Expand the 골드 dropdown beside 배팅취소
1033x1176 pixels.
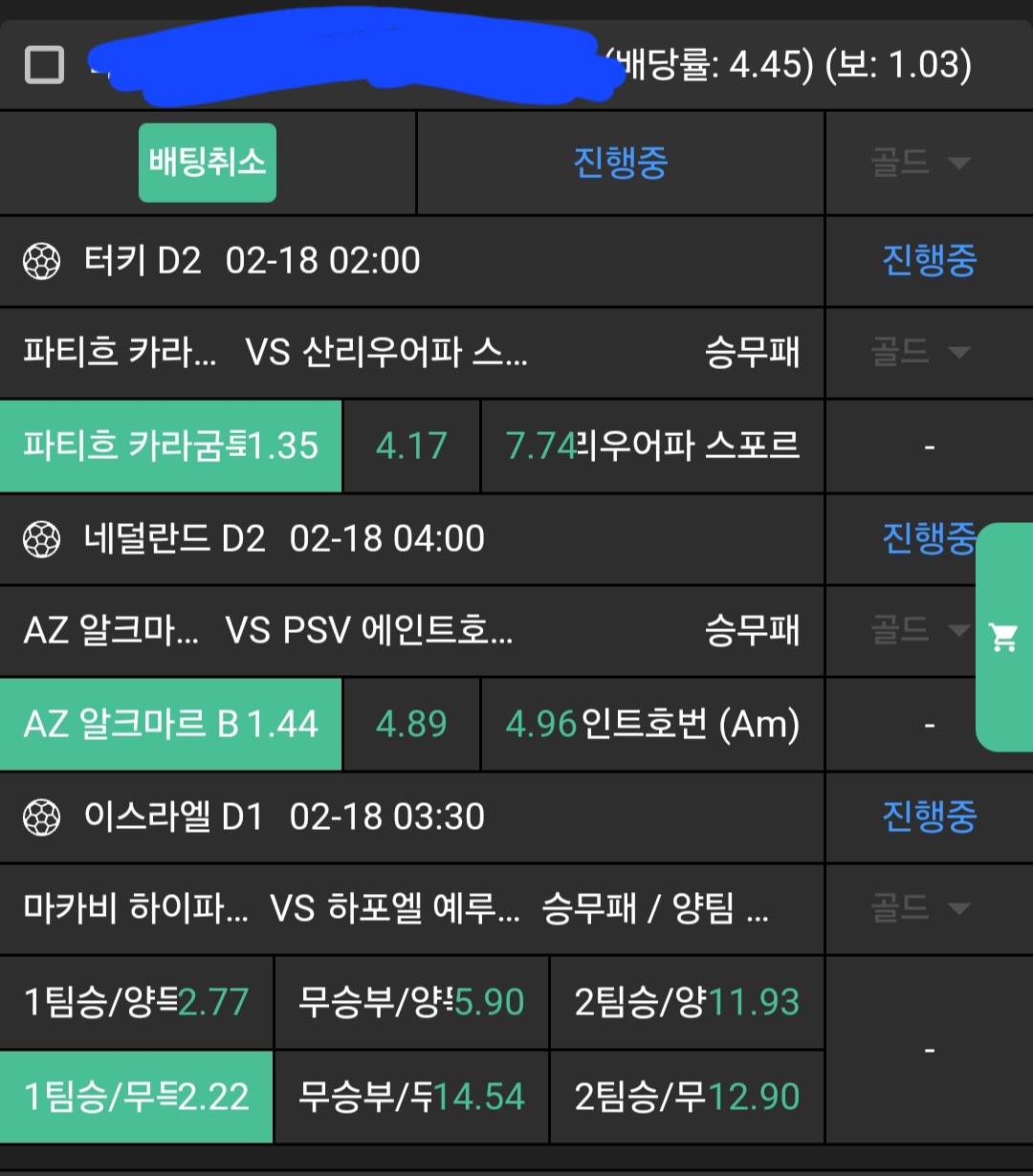point(920,163)
